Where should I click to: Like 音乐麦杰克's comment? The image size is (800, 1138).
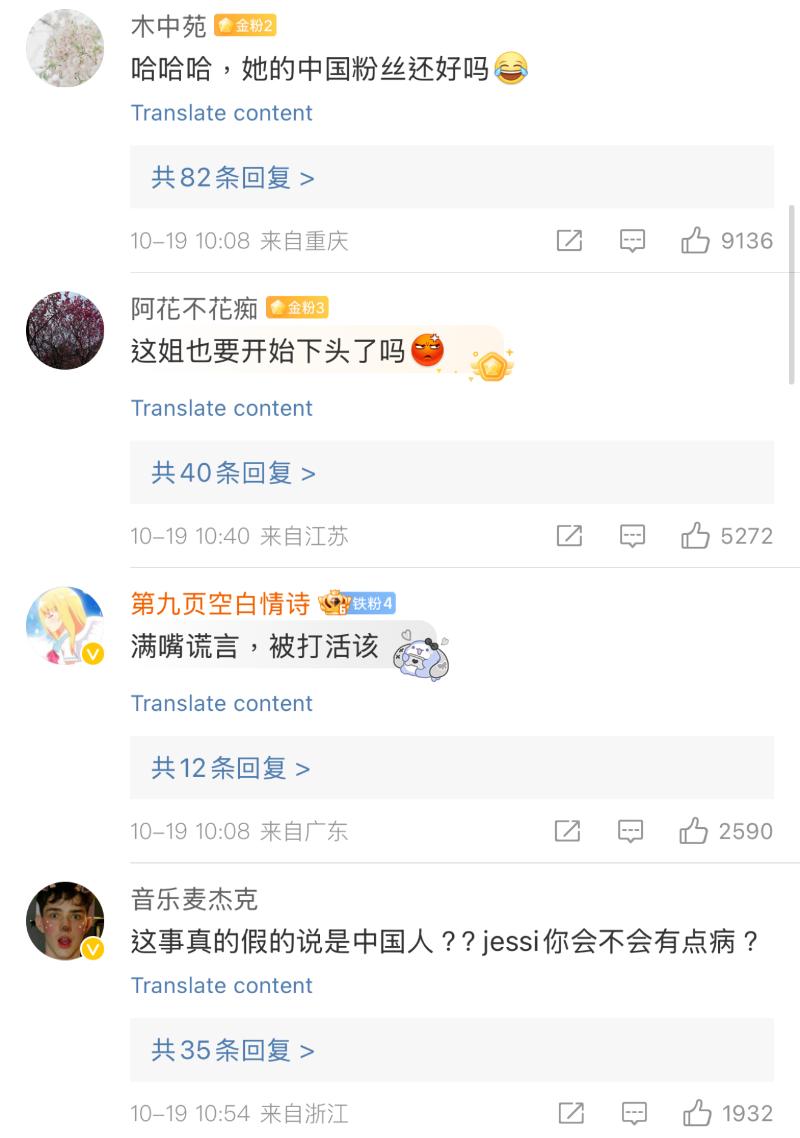[697, 1113]
